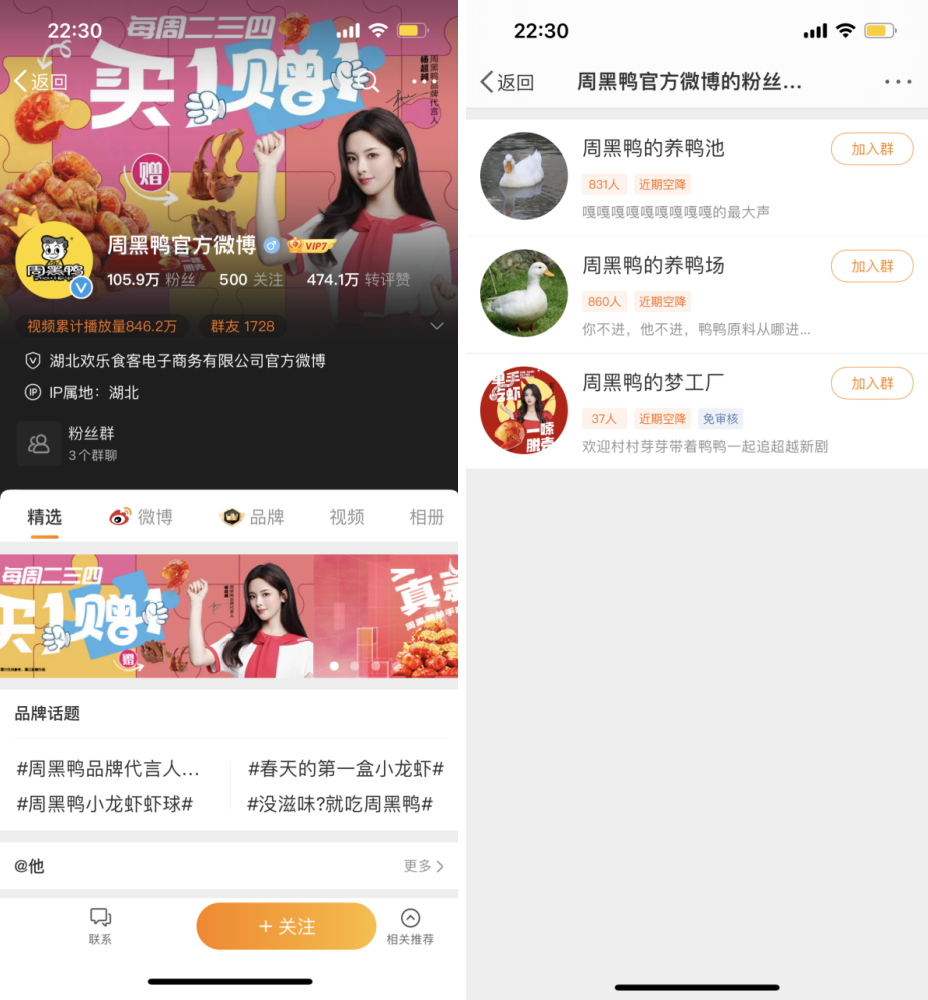
Task: Select the 相册 tab
Action: (426, 517)
